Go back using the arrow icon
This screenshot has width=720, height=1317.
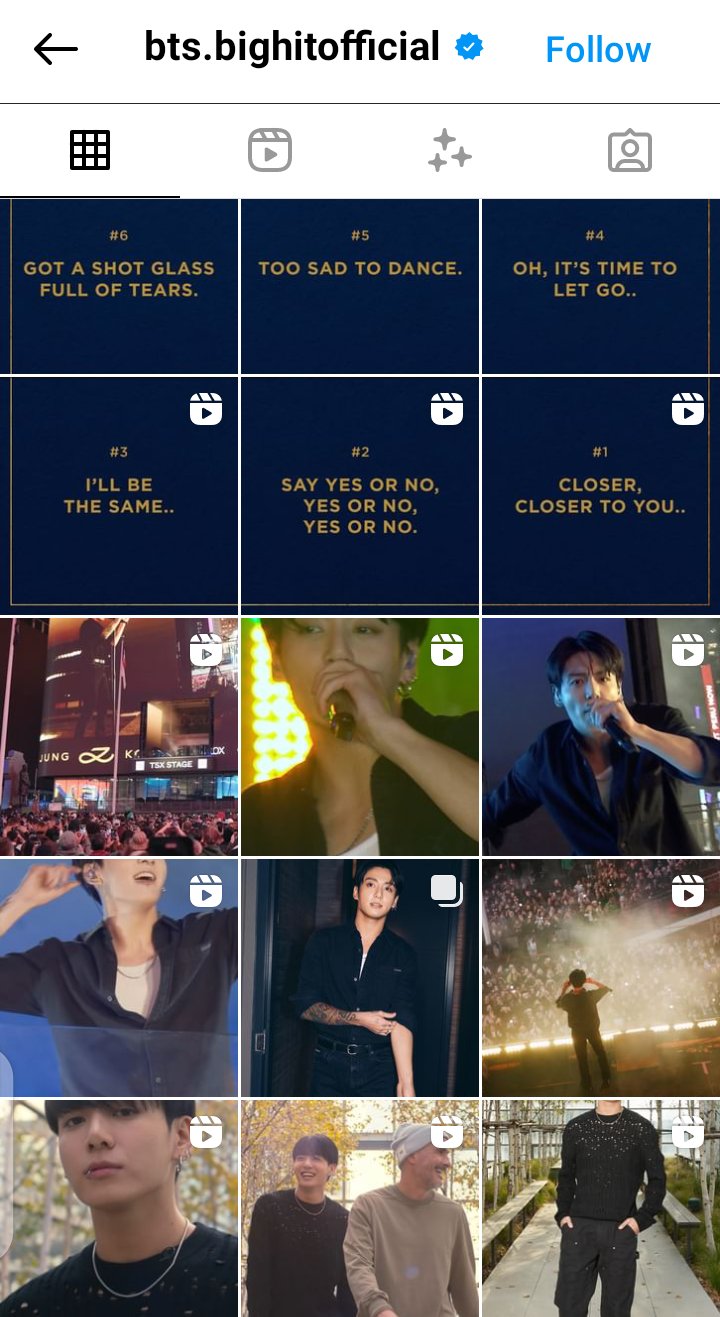55,49
